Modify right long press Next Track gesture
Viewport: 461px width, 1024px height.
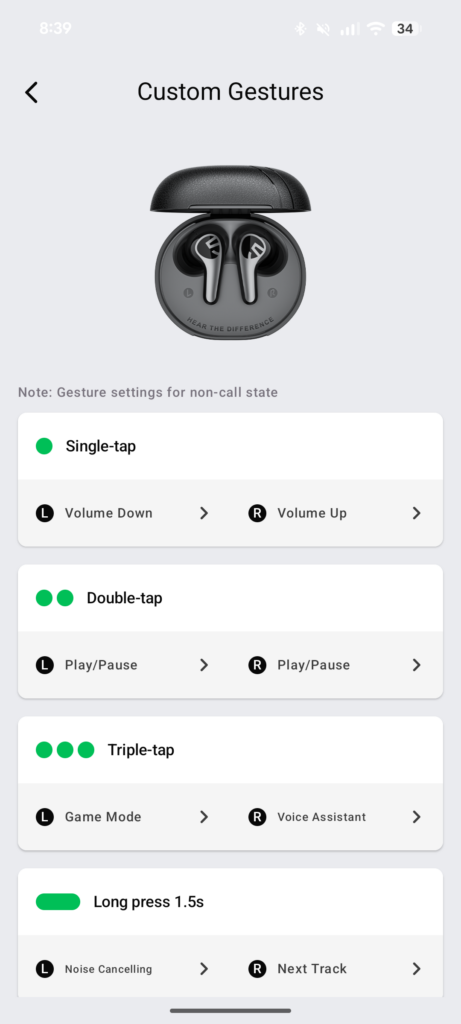(336, 968)
